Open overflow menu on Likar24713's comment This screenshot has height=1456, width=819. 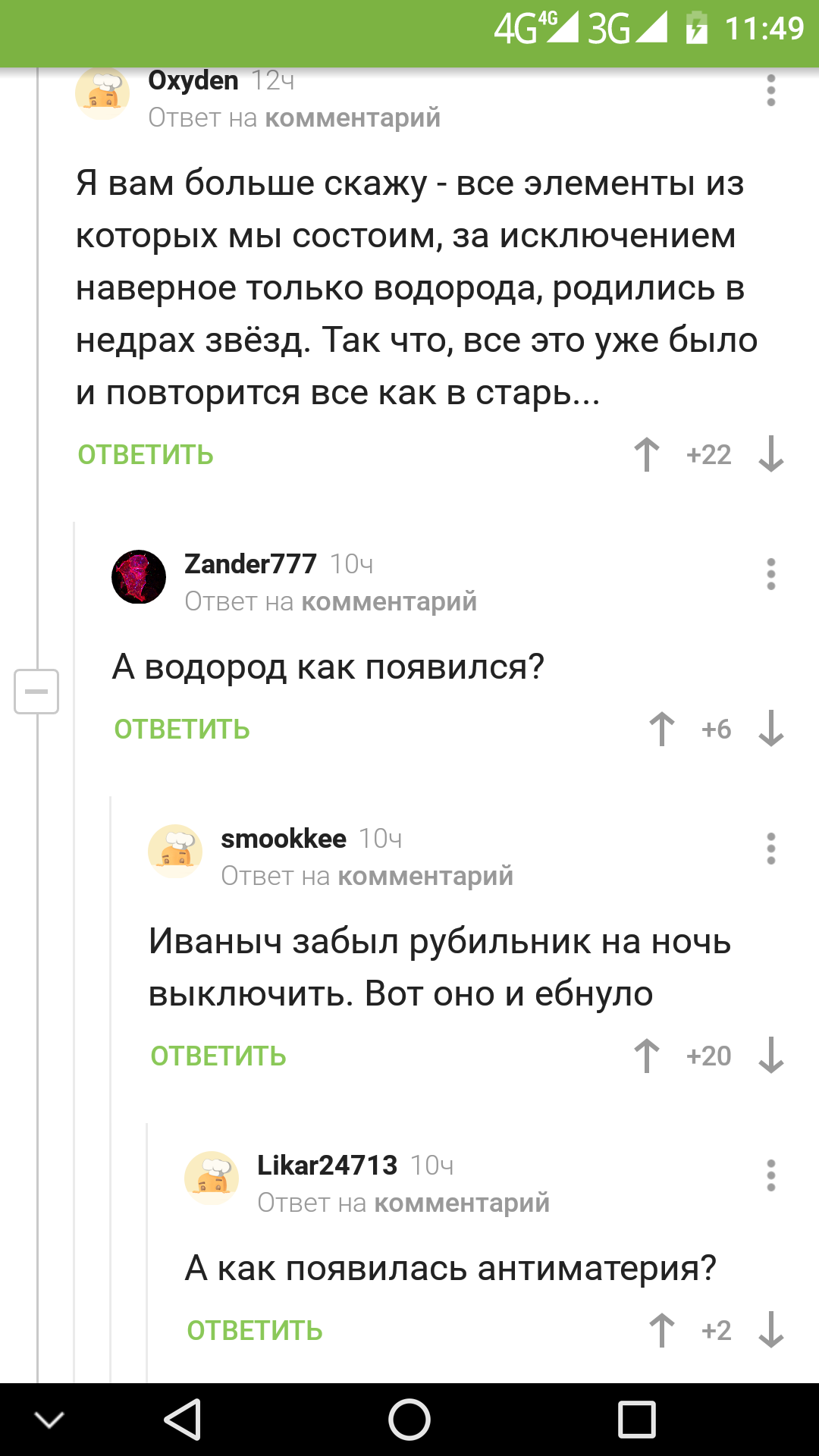coord(770,1175)
